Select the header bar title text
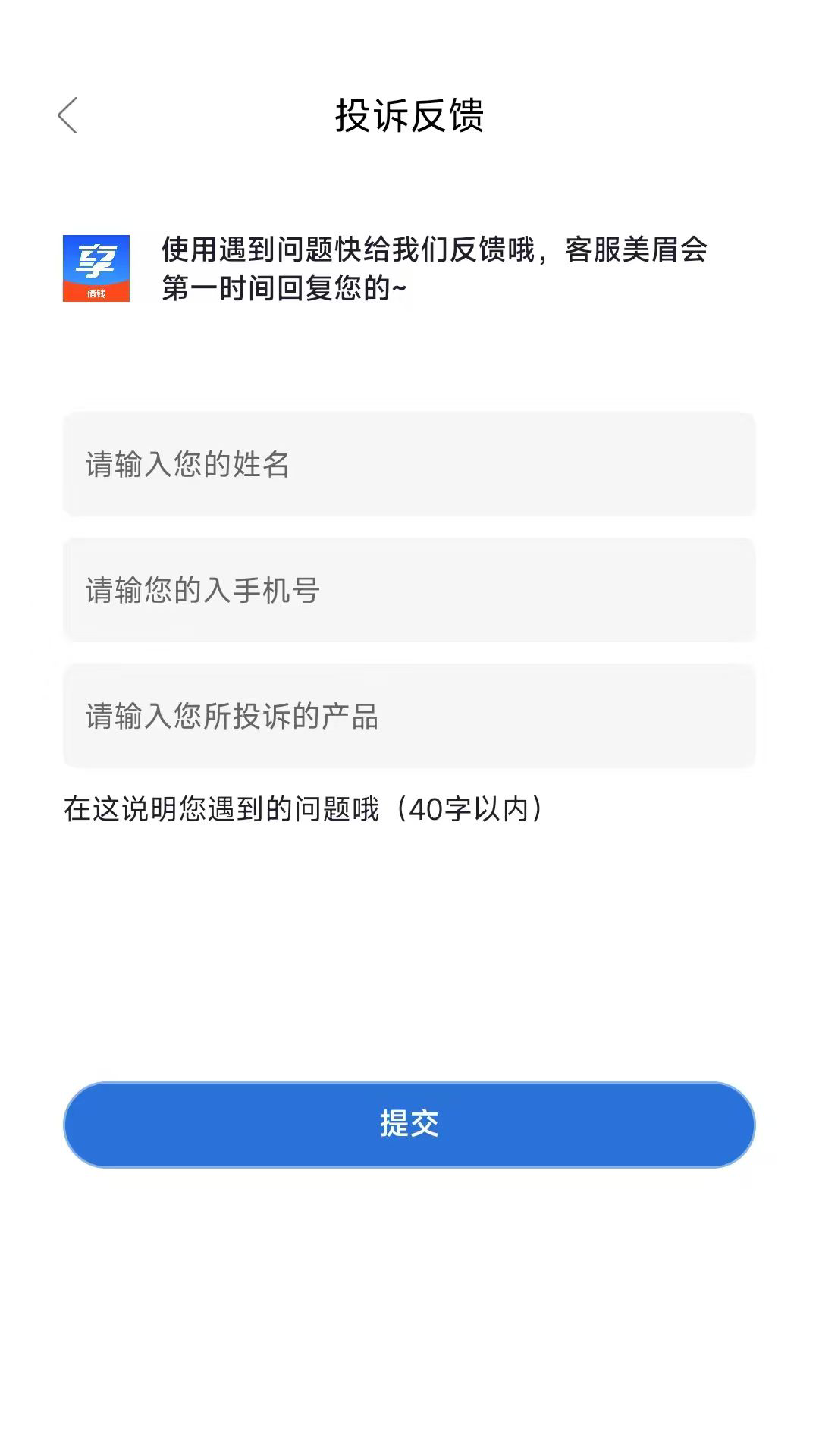Screen dimensions: 819x1456 coord(409,115)
